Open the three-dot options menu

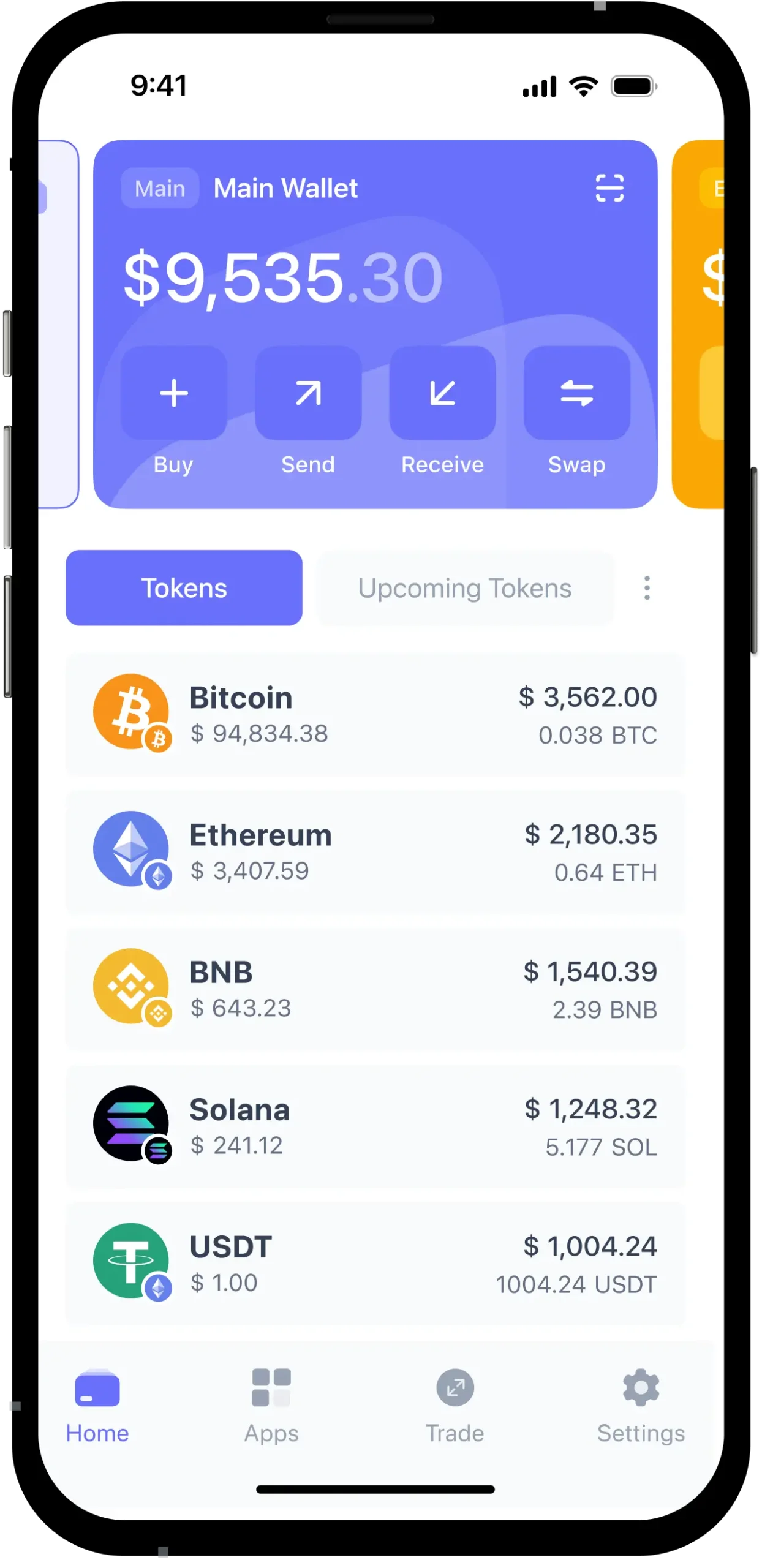tap(647, 588)
